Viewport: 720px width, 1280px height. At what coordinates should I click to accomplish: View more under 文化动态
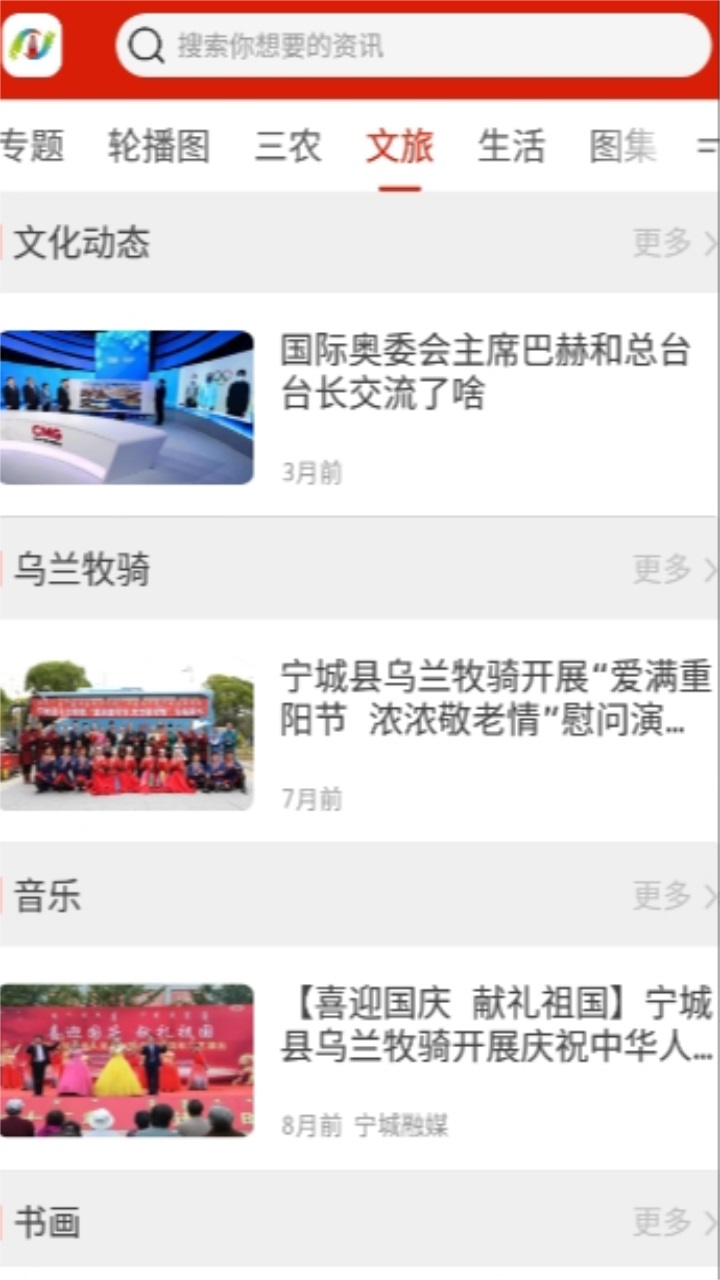(673, 242)
